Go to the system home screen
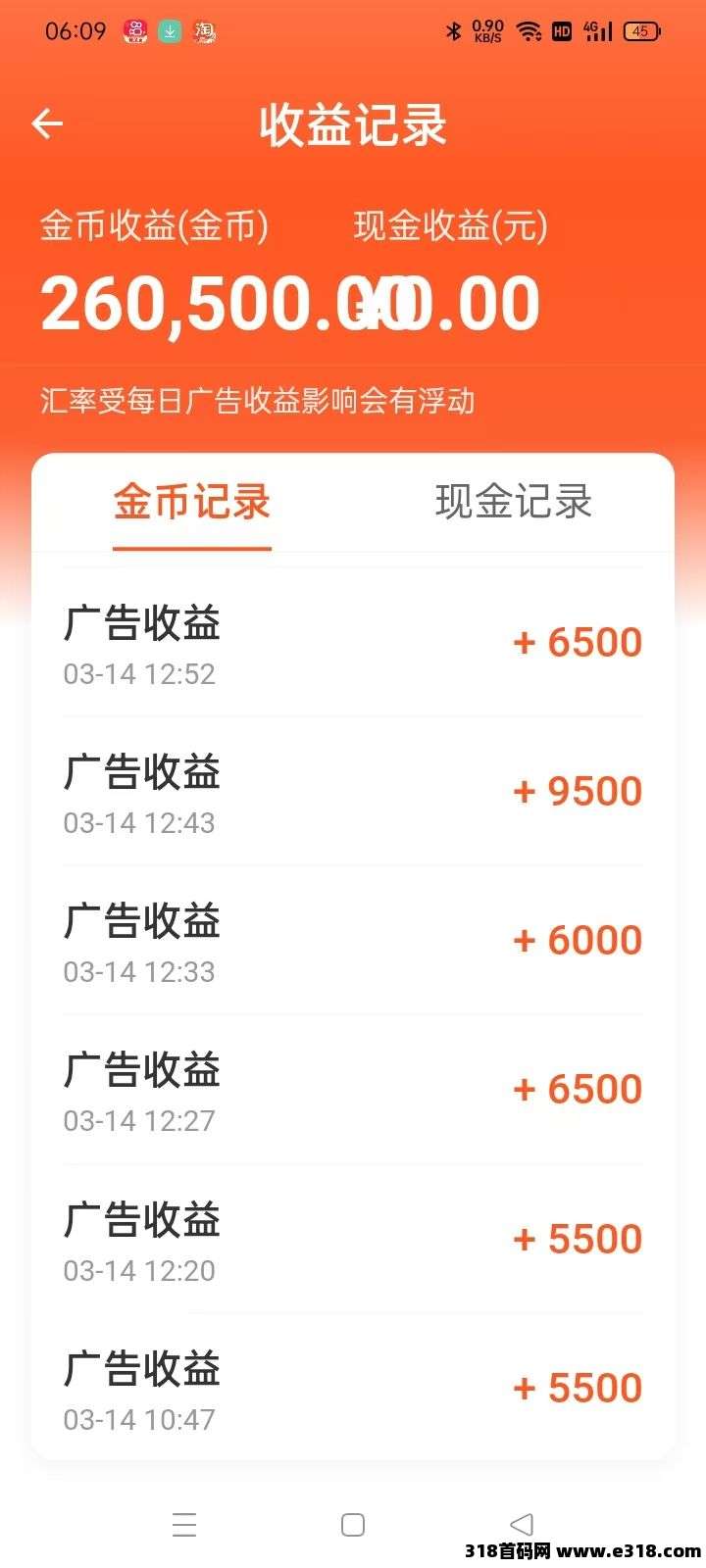The height and width of the screenshot is (1568, 706). [x=353, y=1524]
